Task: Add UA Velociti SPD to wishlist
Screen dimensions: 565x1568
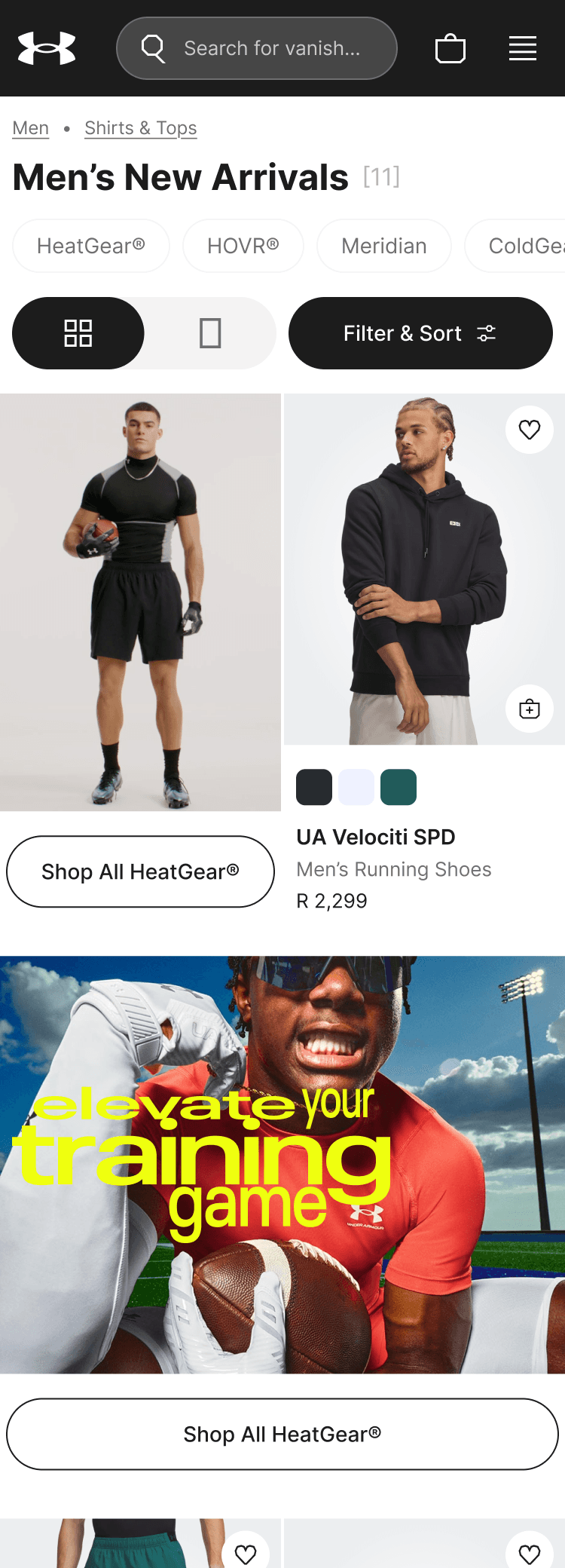Action: tap(530, 430)
